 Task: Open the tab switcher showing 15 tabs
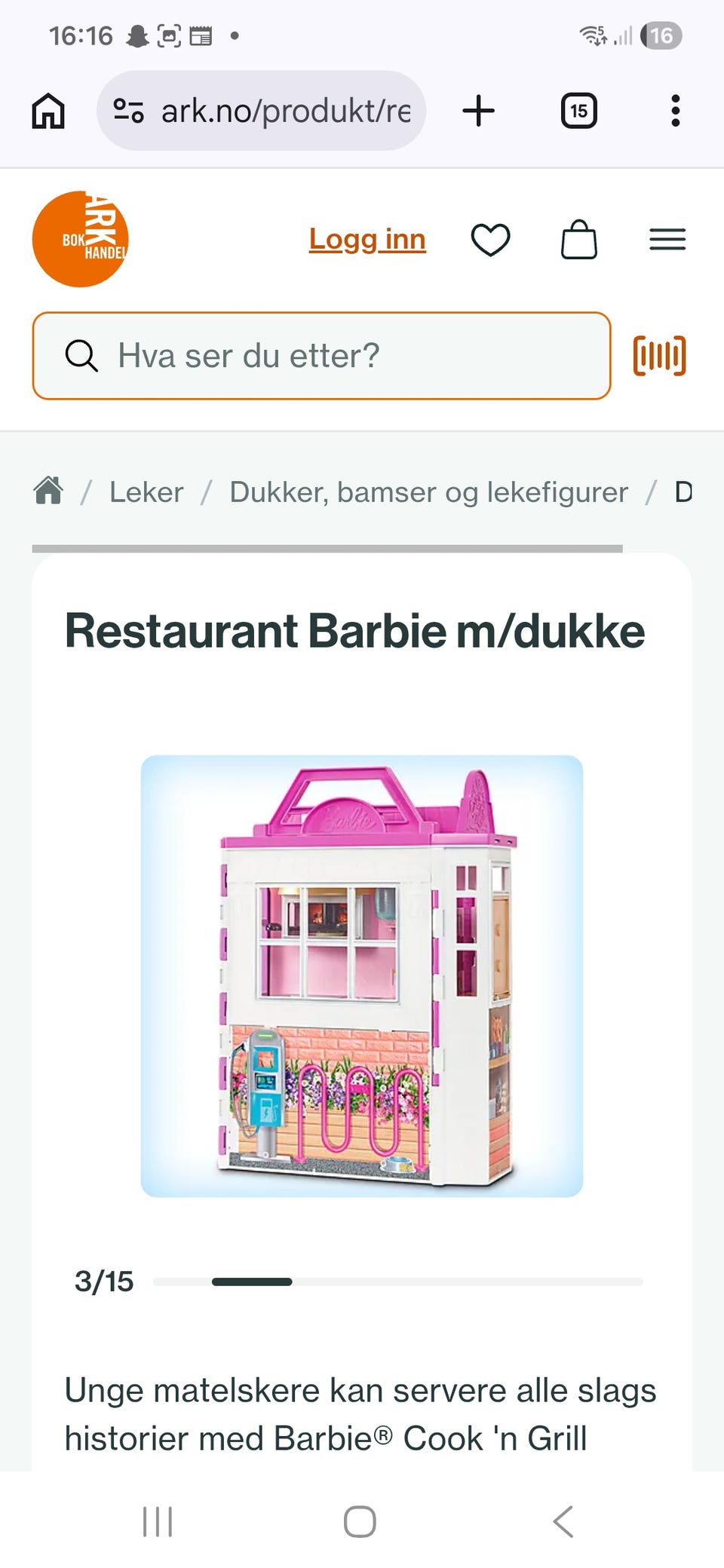click(x=578, y=110)
